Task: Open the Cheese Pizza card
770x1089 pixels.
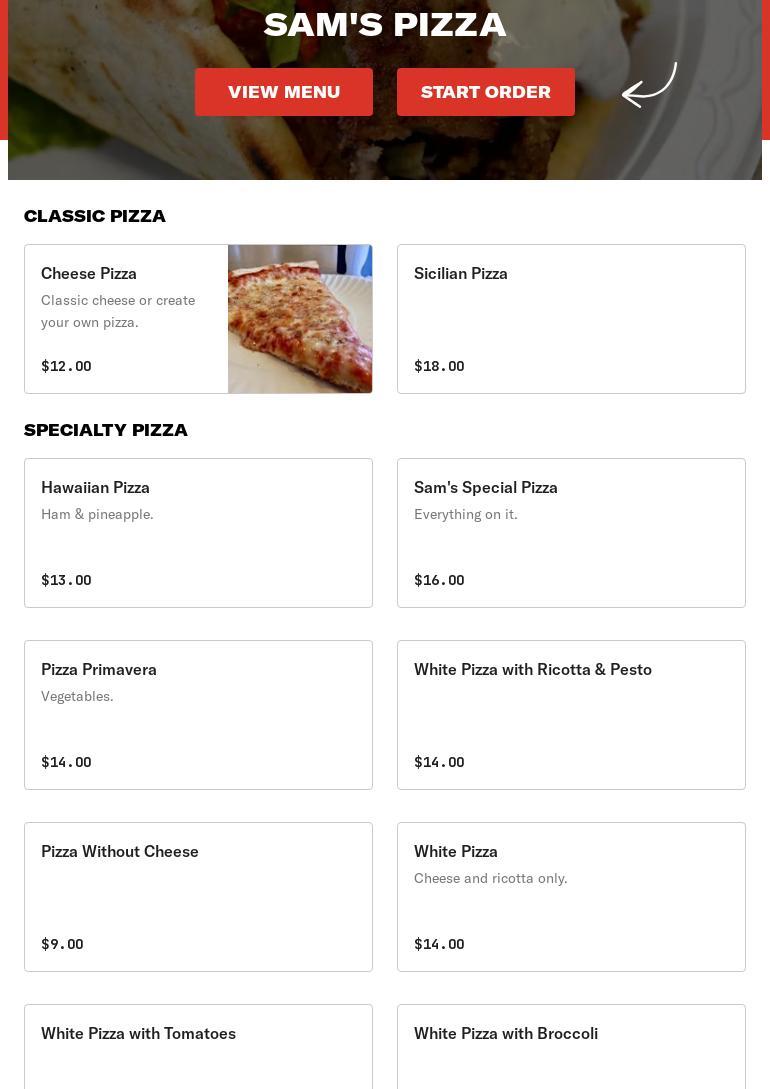Action: (x=198, y=319)
